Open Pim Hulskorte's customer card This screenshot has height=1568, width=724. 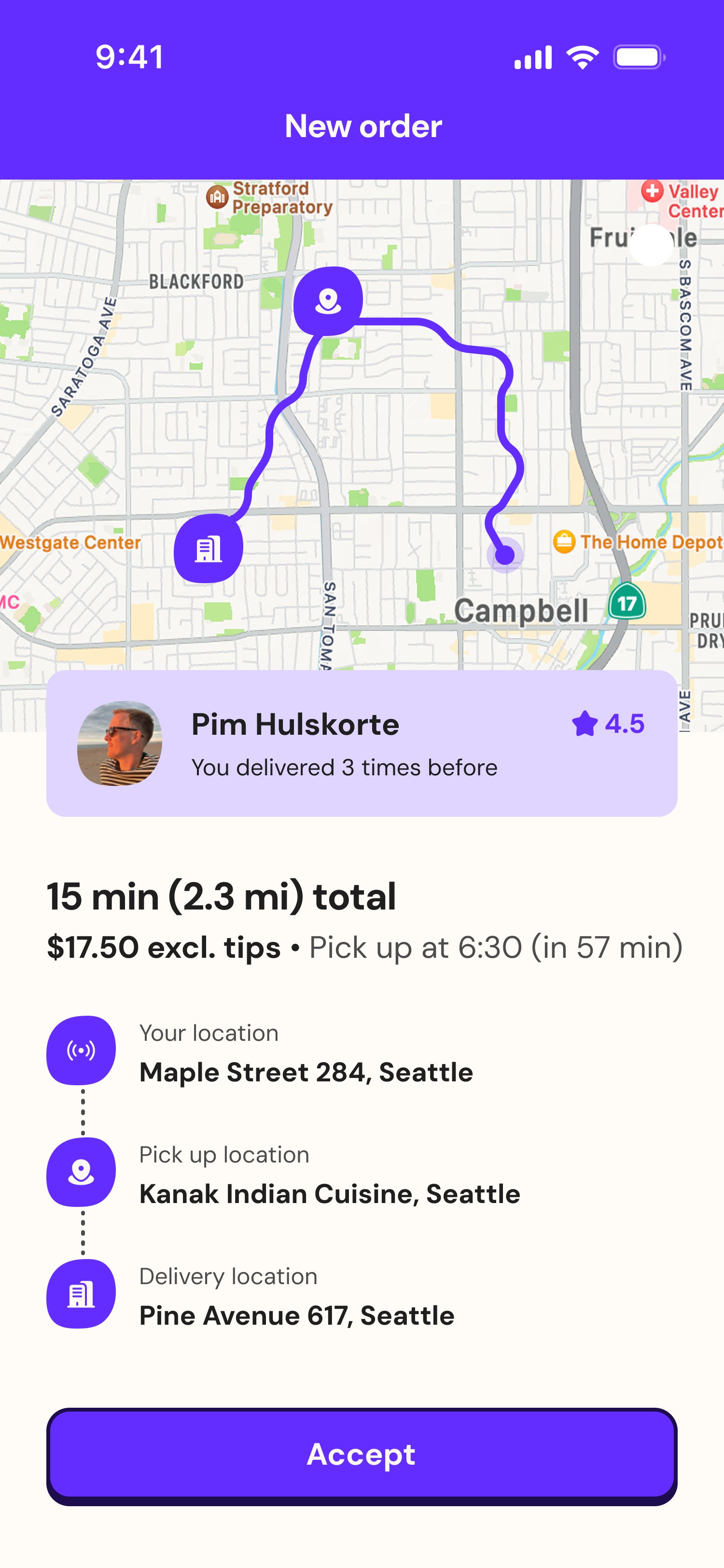(362, 743)
